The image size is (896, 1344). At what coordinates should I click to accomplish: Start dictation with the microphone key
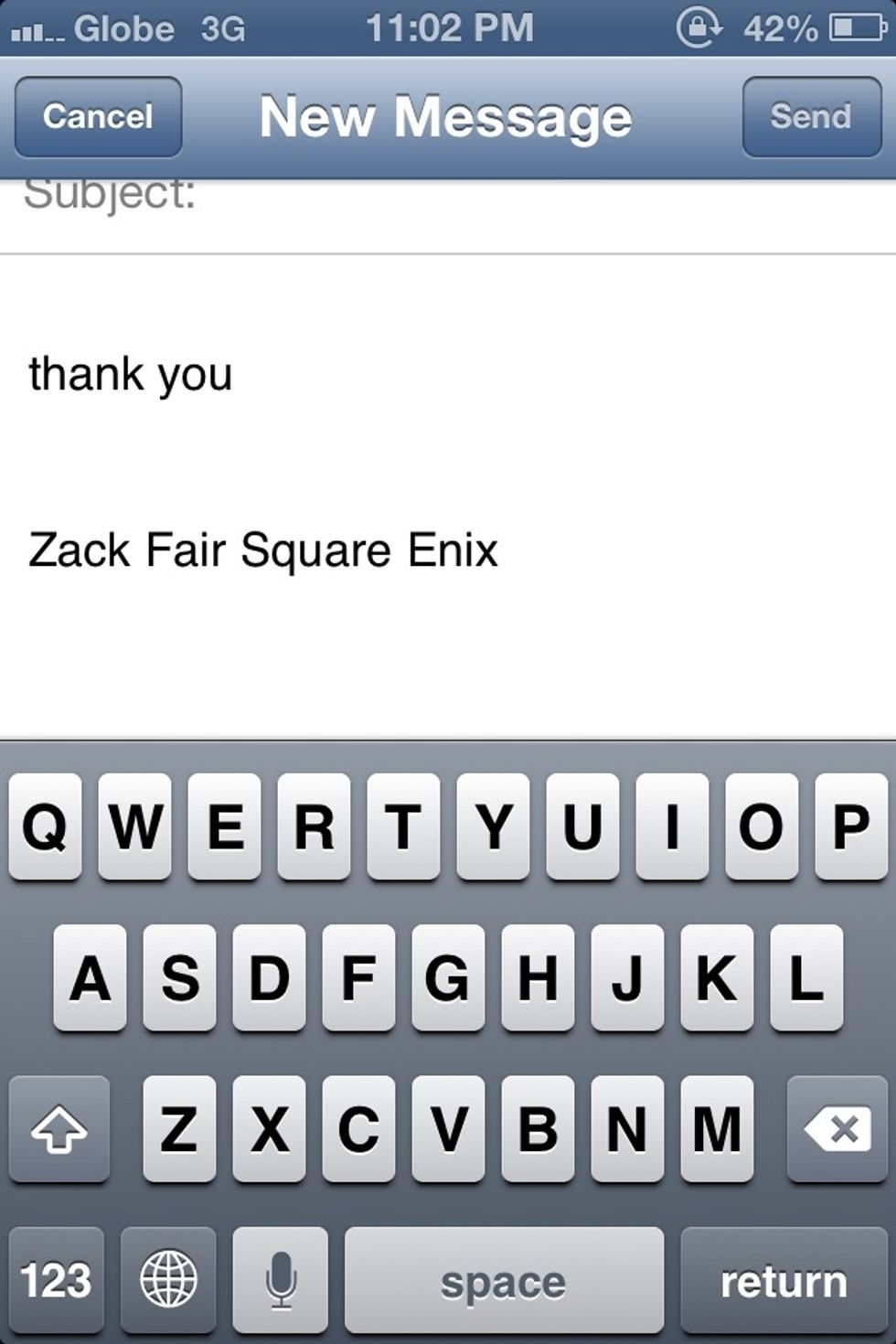(281, 1280)
